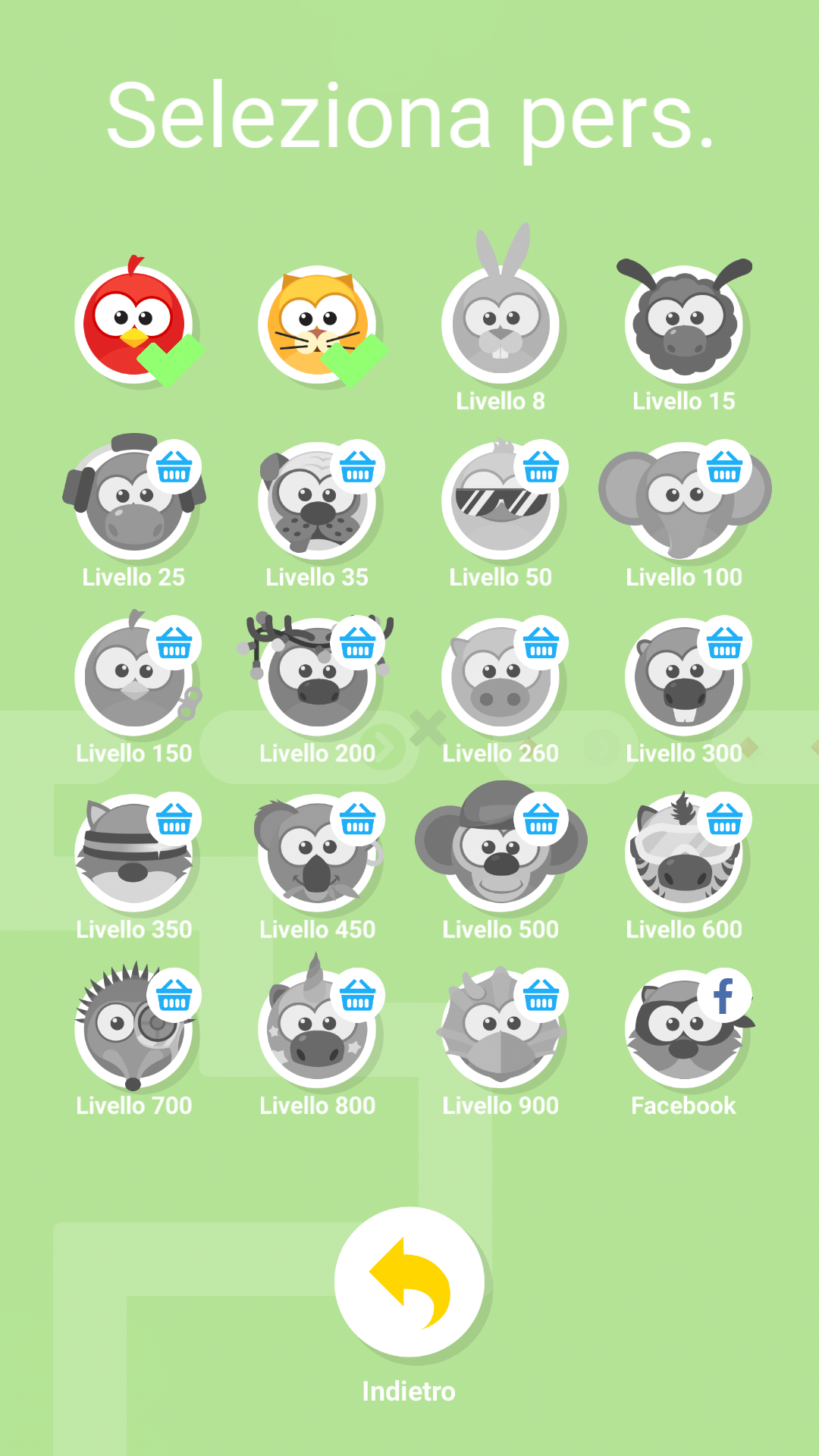Image resolution: width=819 pixels, height=1456 pixels.
Task: Pick the Livello 35 leopard character
Action: 317,500
